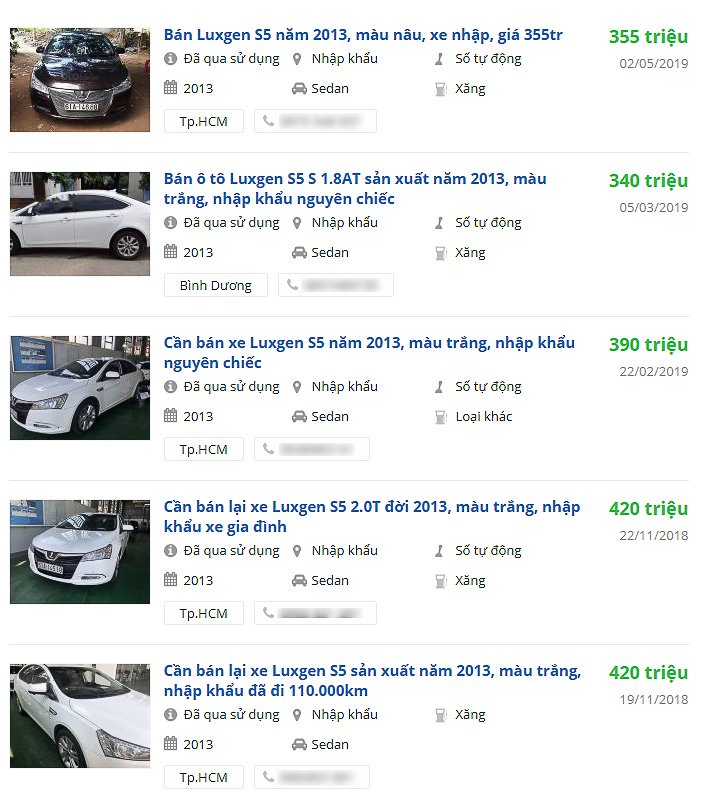View the photo of the brown Luxgen S5
708x807 pixels.
pos(80,80)
